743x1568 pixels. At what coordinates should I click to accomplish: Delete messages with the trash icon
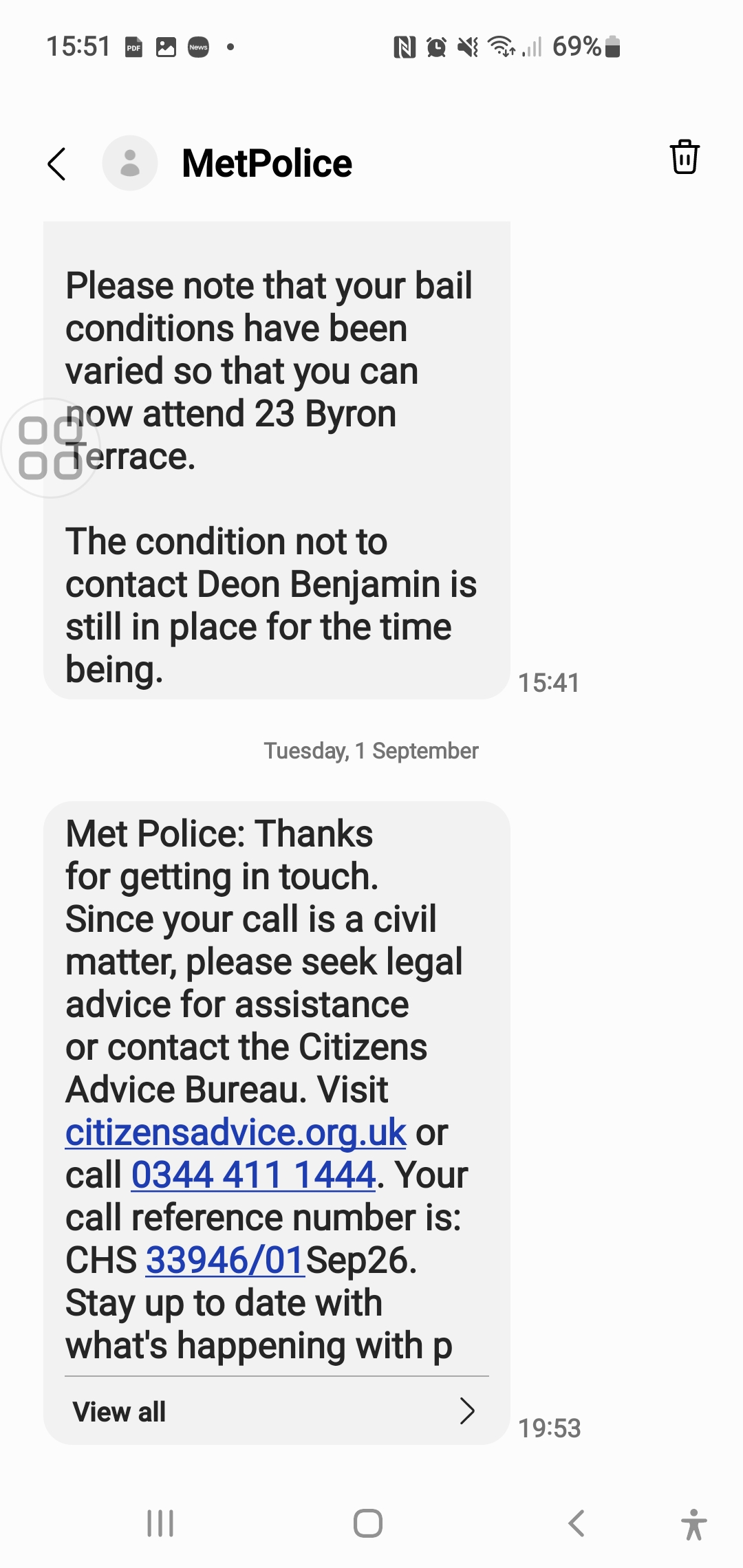(685, 157)
